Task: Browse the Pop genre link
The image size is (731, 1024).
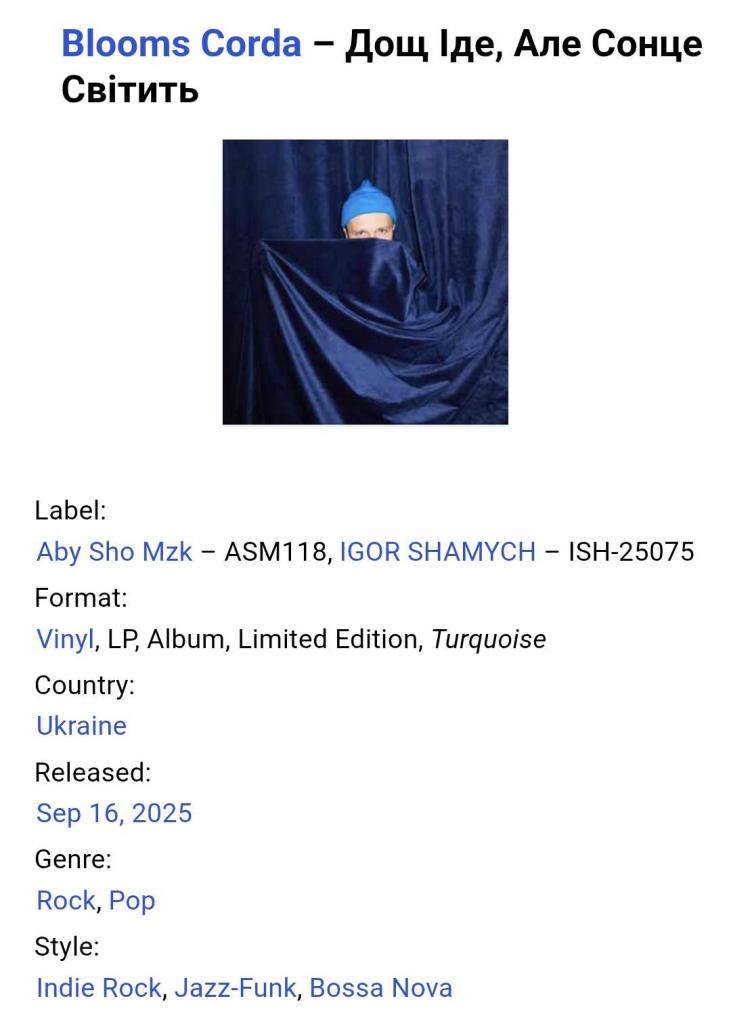Action: coord(132,901)
